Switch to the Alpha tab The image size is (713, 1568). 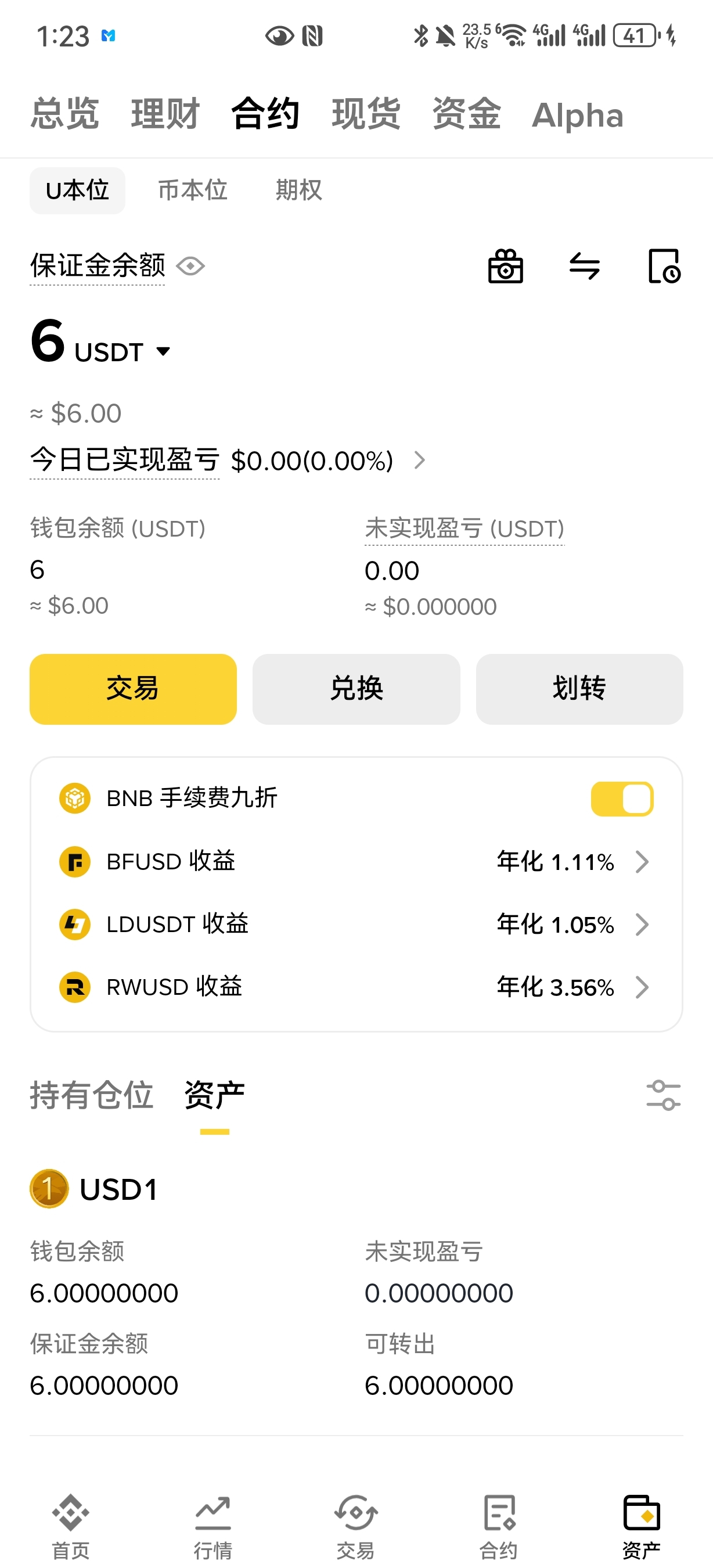pyautogui.click(x=577, y=115)
